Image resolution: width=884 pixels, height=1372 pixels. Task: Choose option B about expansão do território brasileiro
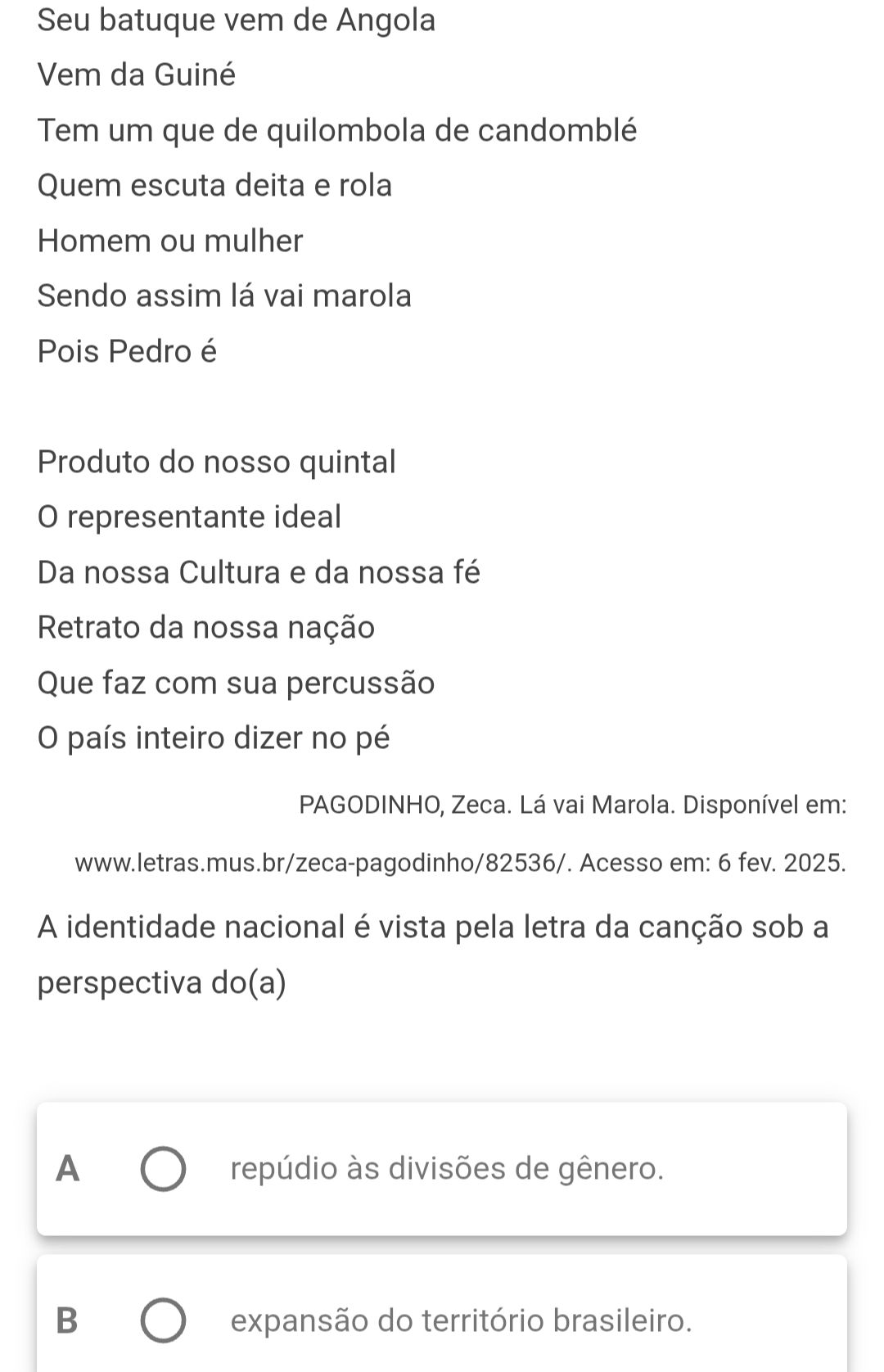tap(163, 1320)
